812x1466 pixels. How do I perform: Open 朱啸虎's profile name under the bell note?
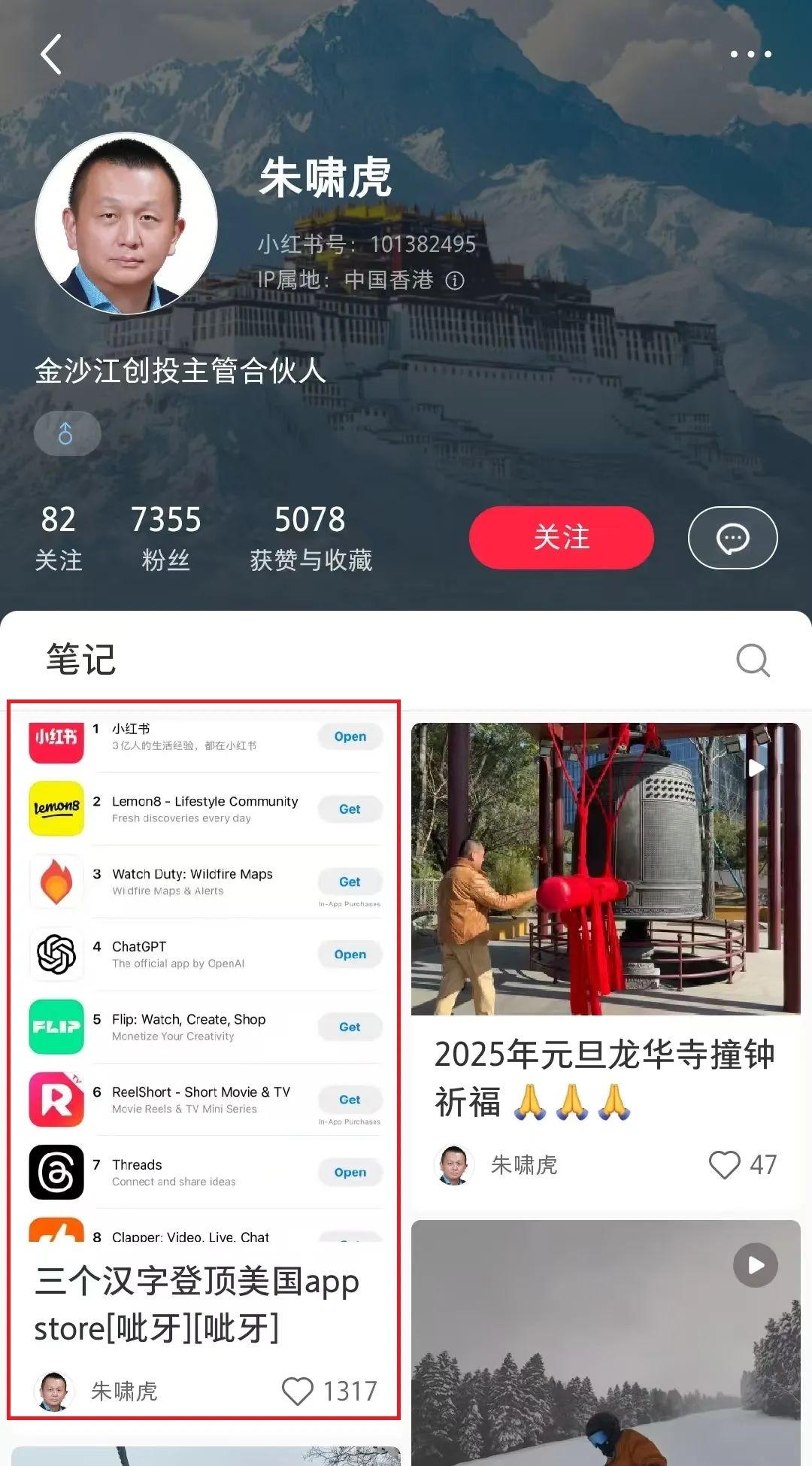click(527, 1165)
